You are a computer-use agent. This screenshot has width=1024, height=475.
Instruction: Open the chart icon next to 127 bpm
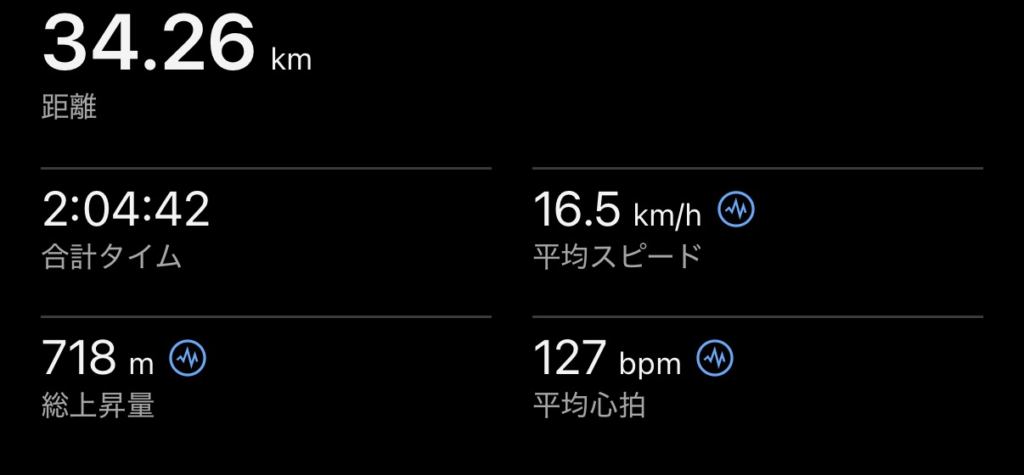click(x=716, y=357)
